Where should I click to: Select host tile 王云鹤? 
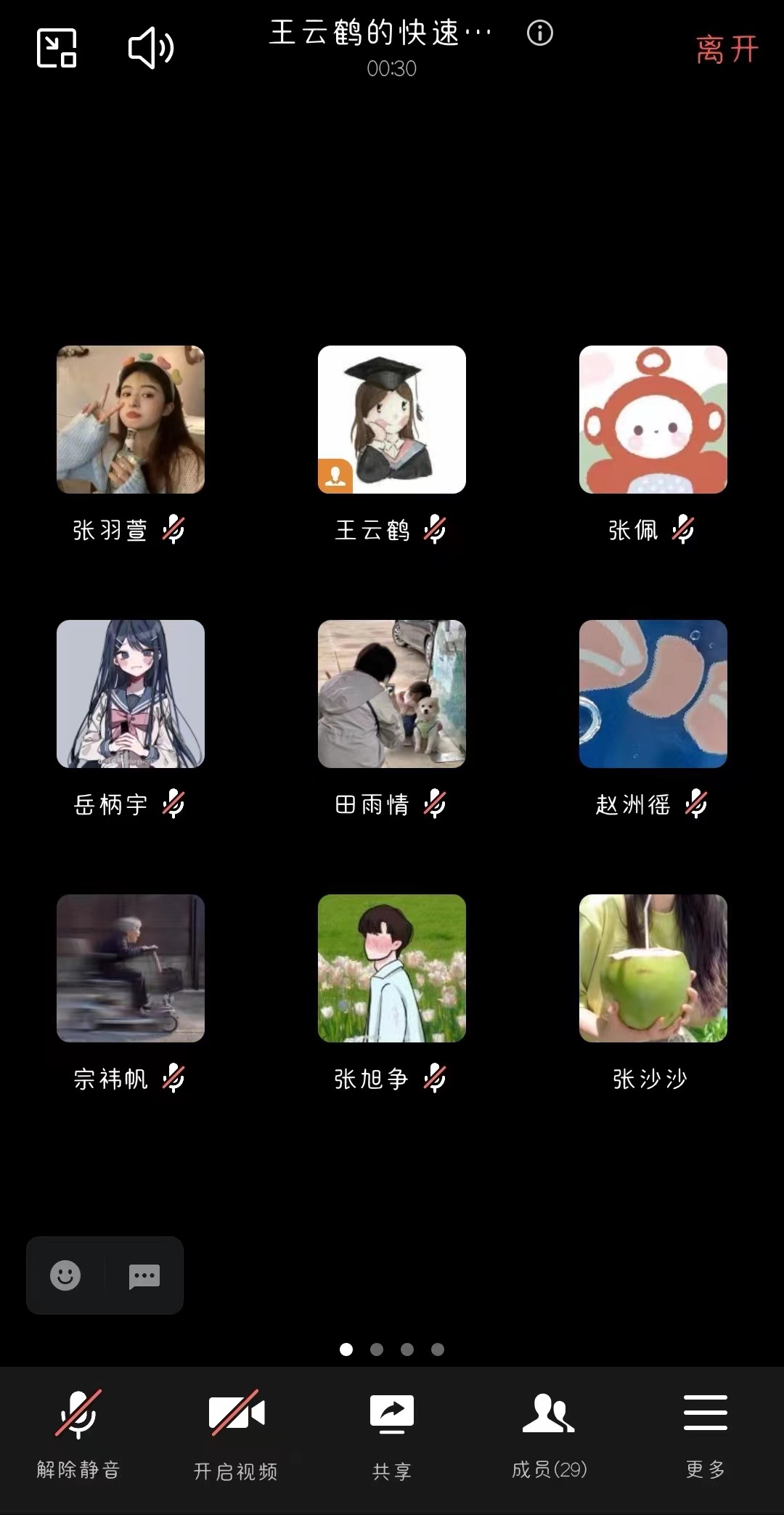392,420
